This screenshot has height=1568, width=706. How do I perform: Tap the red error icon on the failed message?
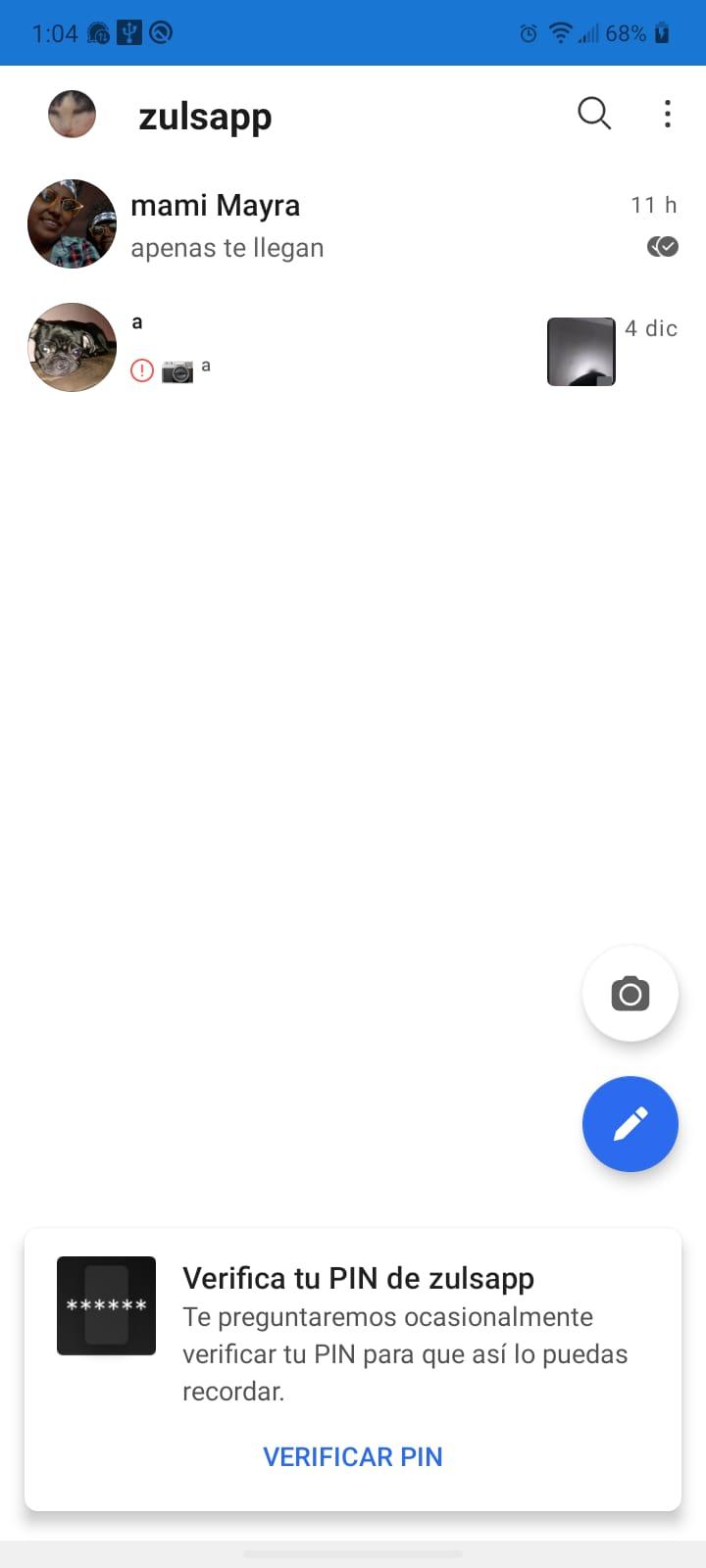142,370
